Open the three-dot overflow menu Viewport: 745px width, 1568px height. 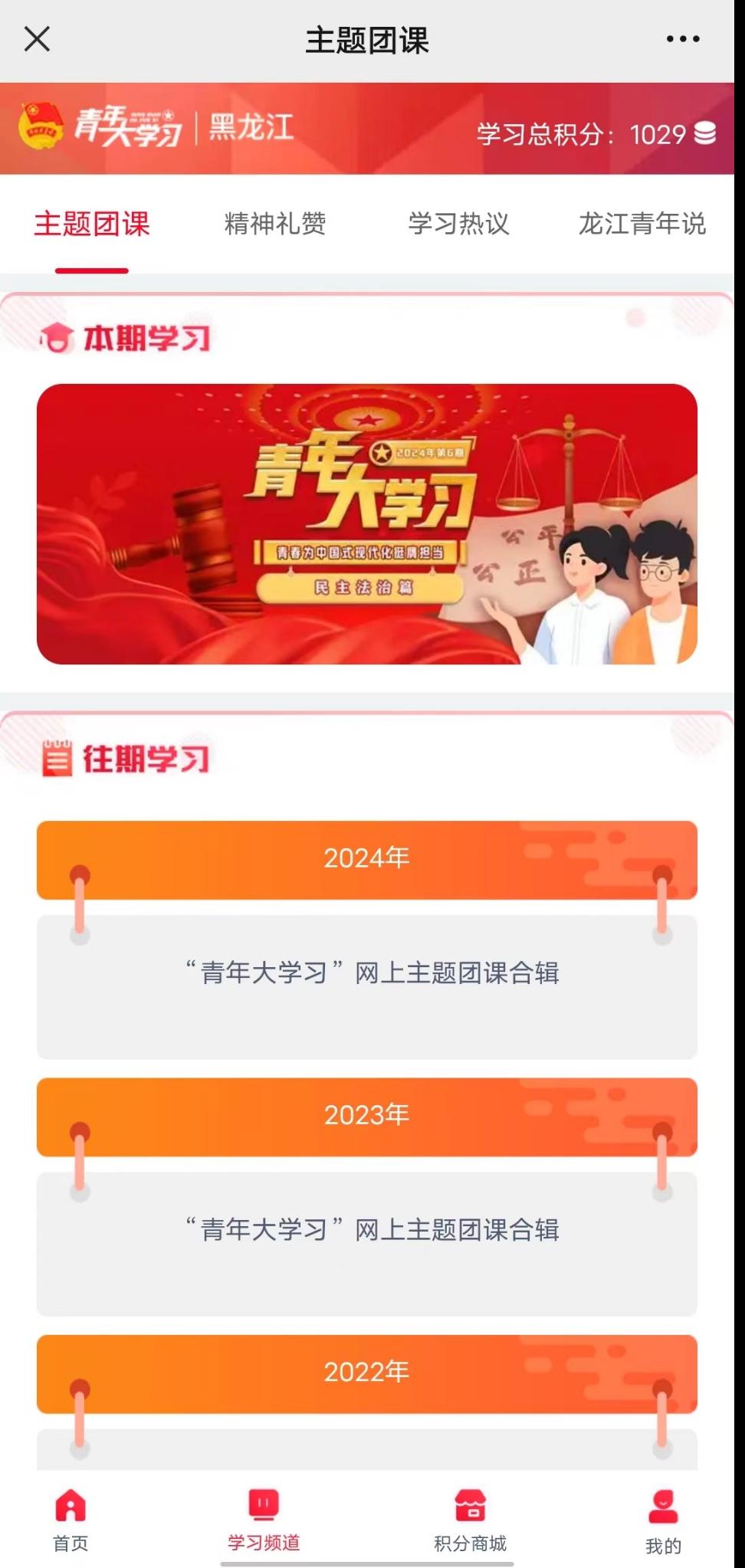682,38
